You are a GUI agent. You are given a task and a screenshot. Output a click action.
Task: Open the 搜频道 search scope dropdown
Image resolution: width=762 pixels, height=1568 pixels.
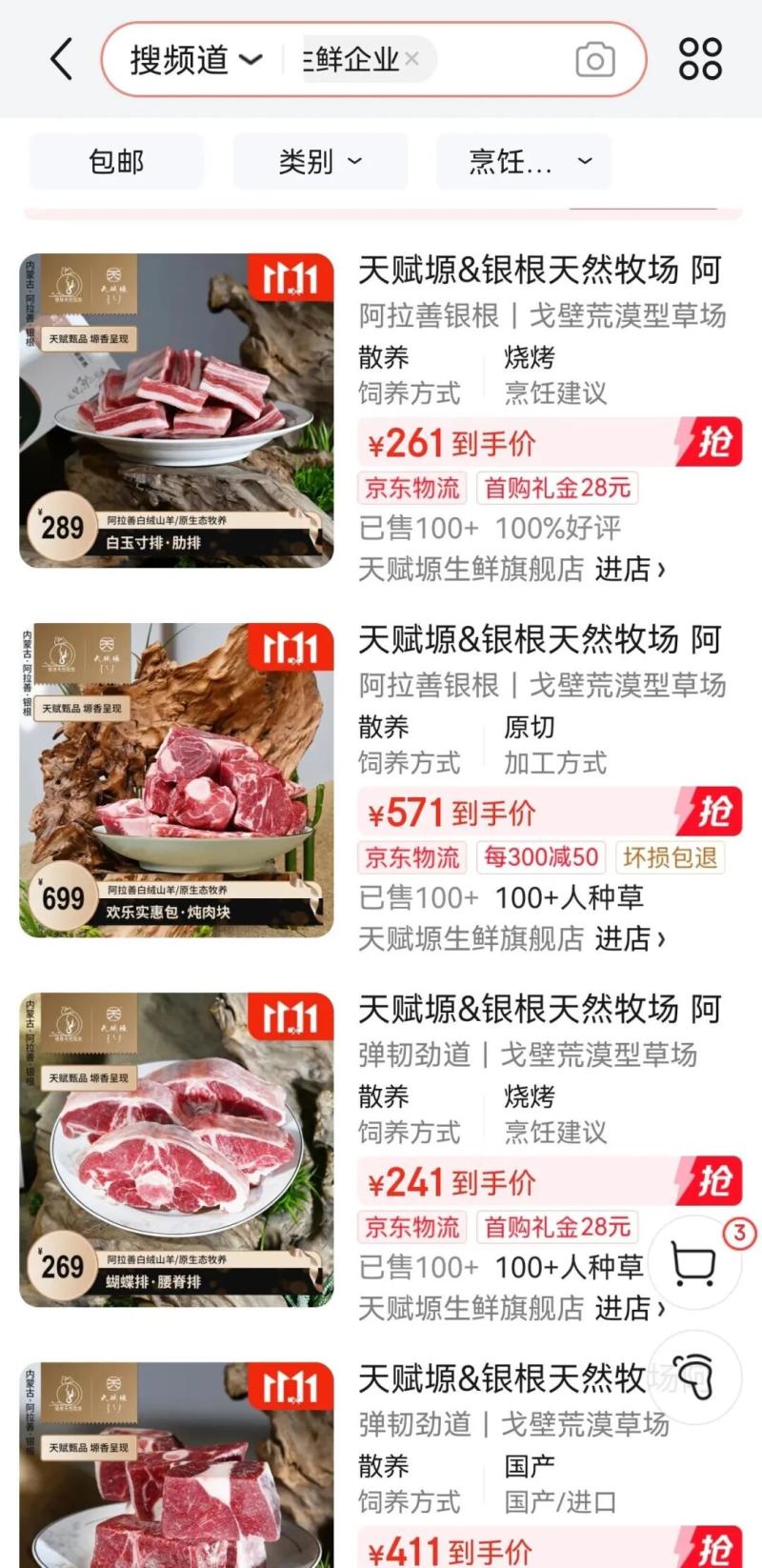coord(195,60)
